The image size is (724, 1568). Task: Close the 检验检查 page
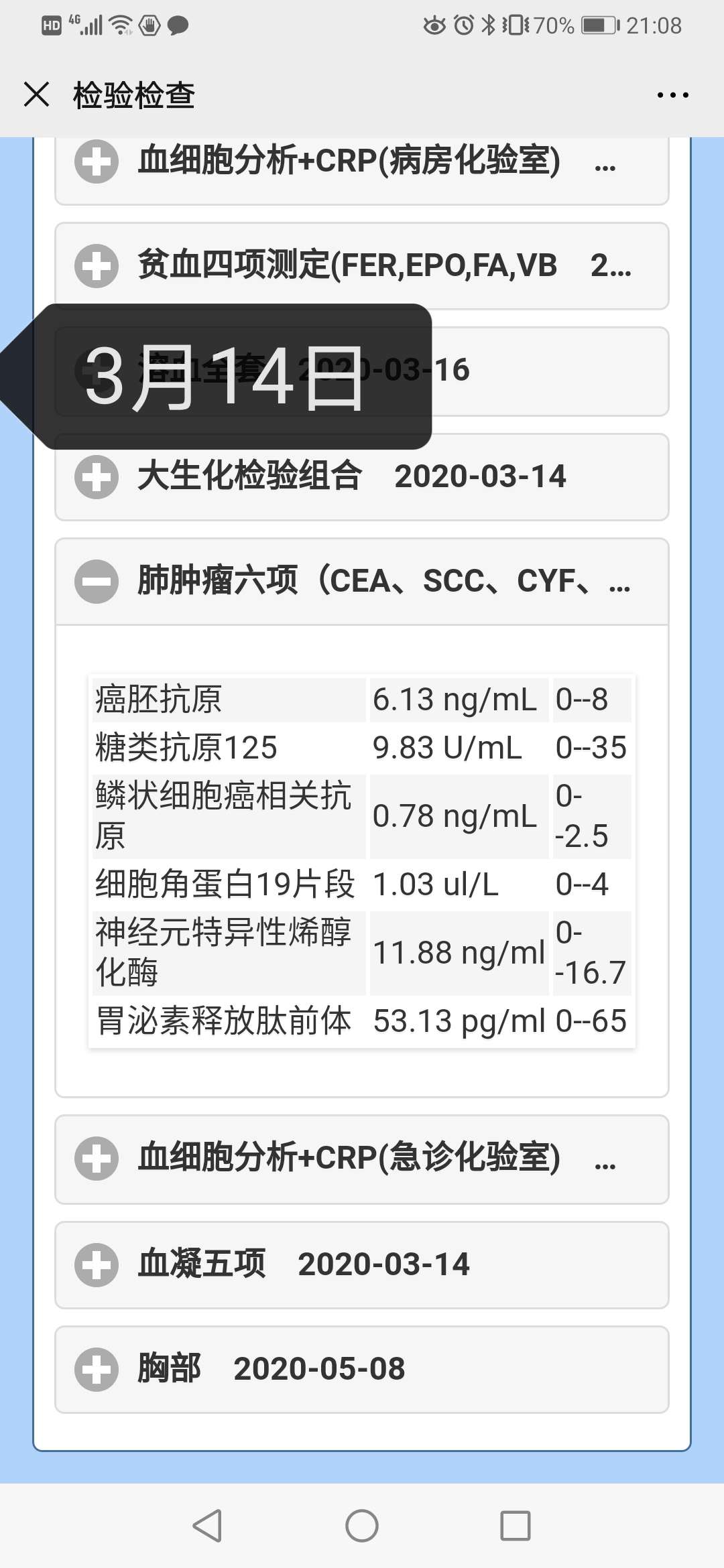tap(36, 94)
